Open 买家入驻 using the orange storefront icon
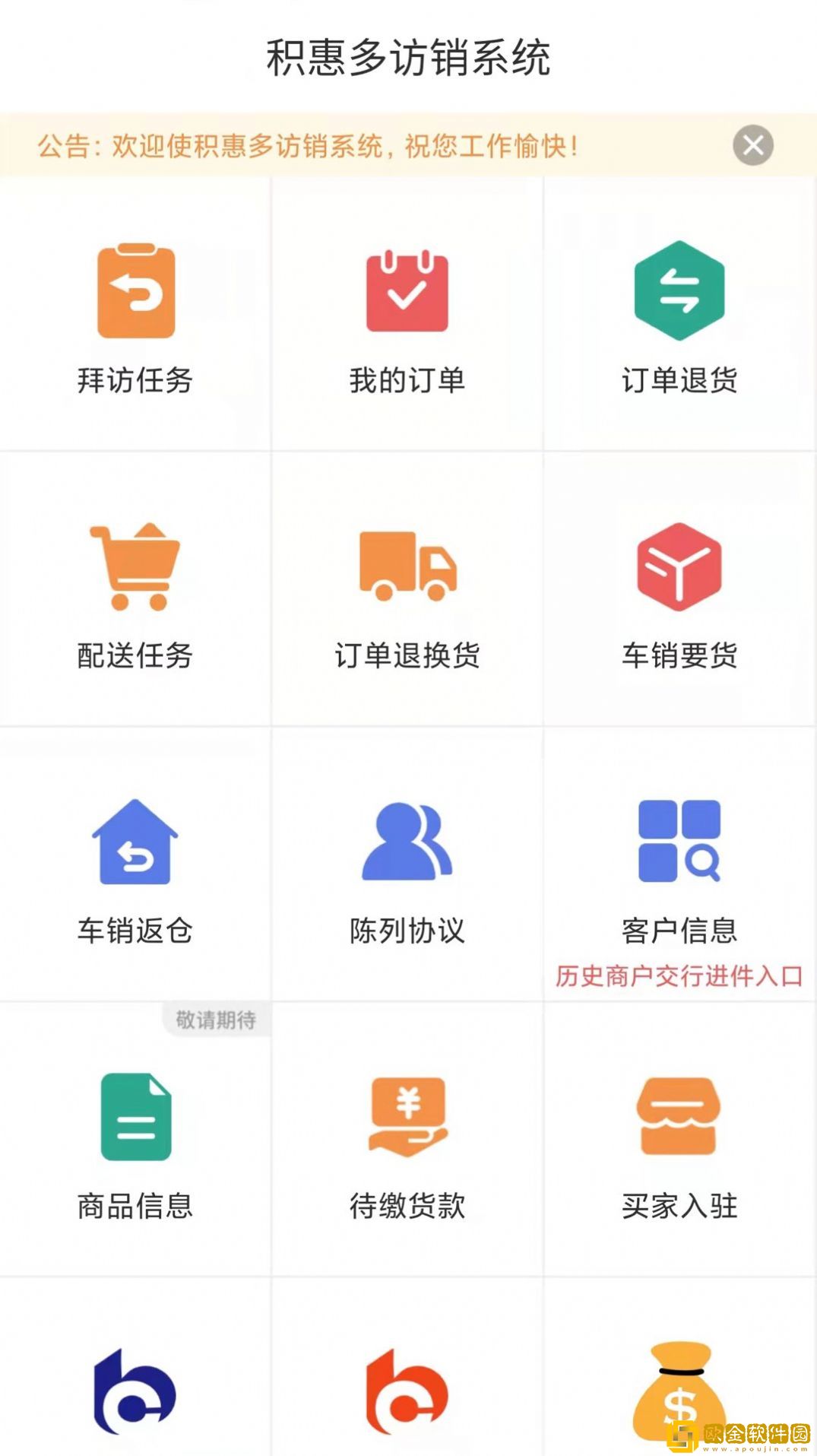817x1456 pixels. [680, 1114]
